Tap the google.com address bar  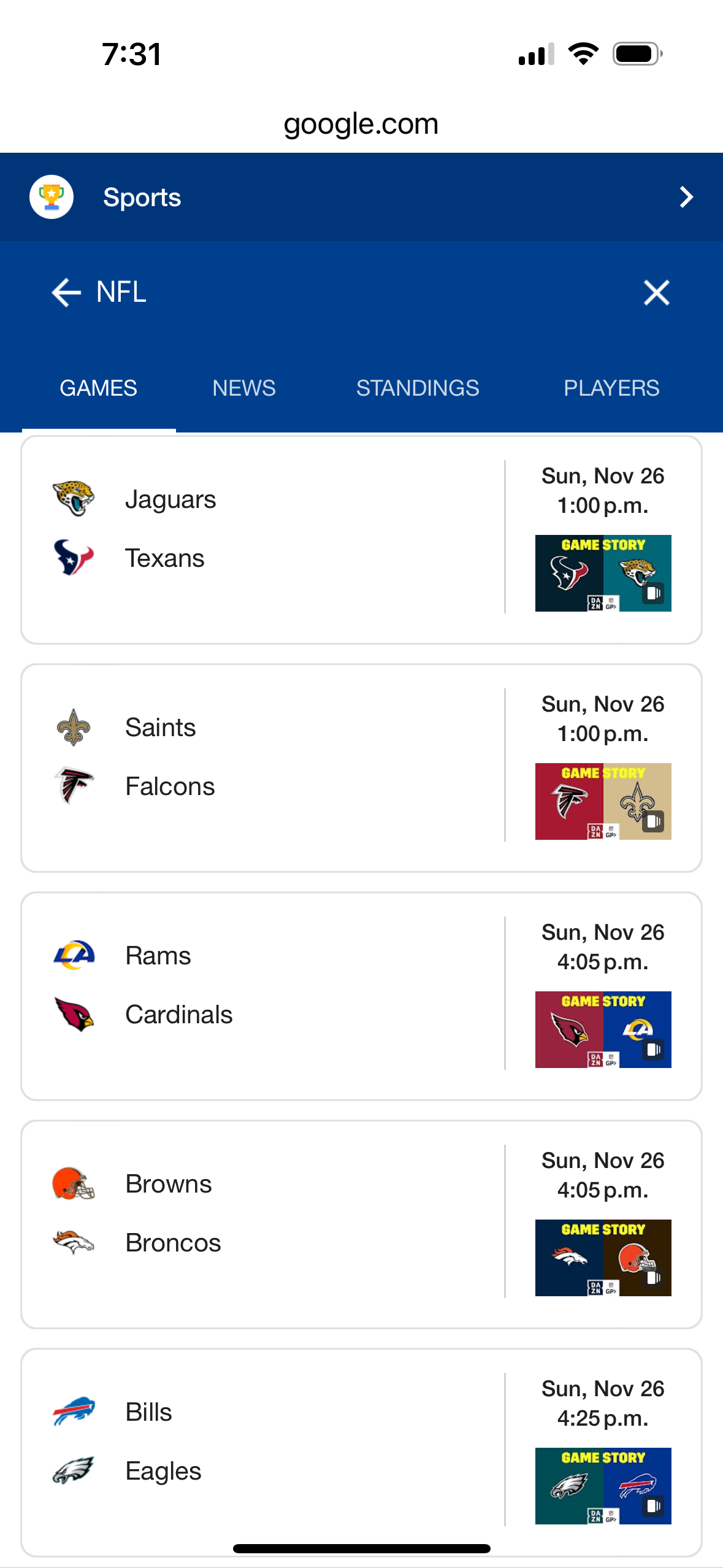(361, 124)
